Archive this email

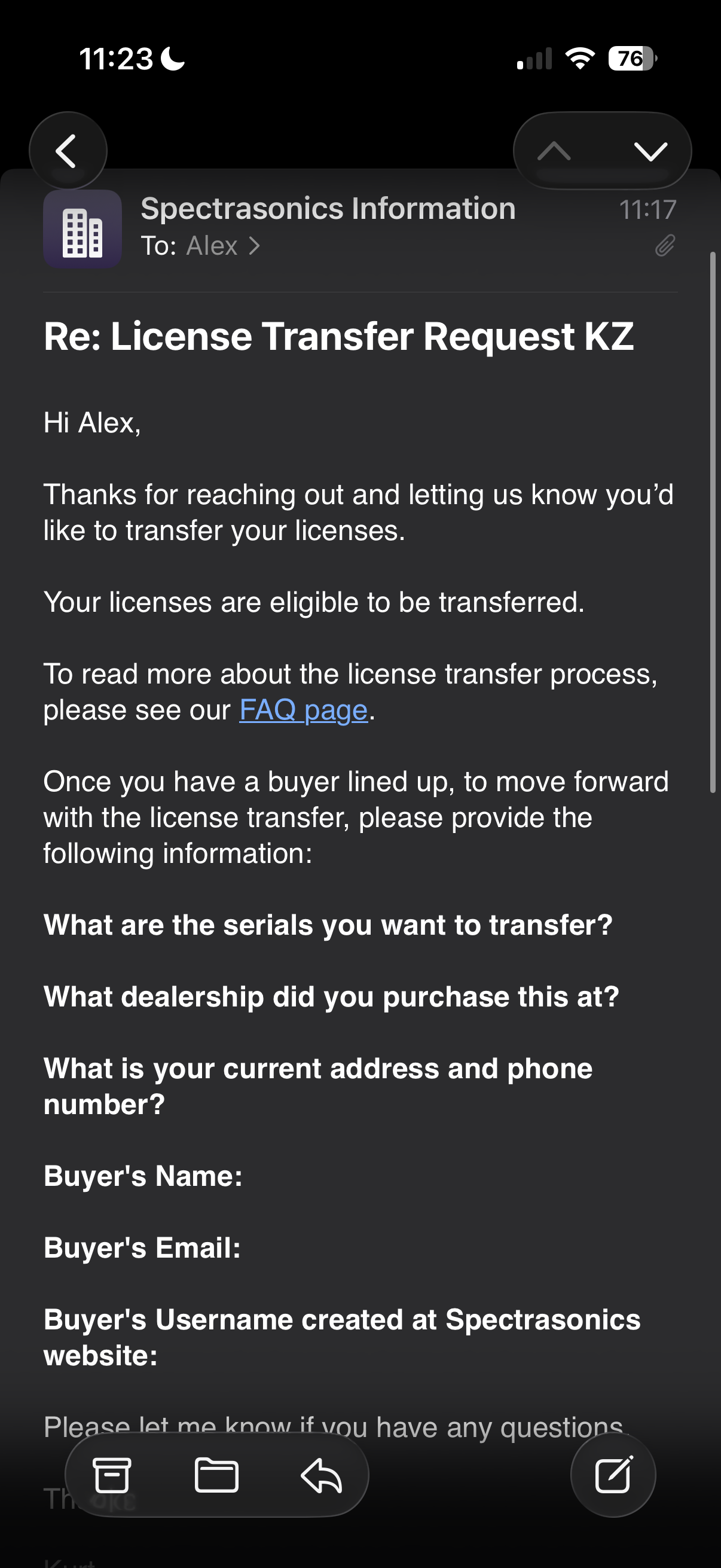[111, 1475]
